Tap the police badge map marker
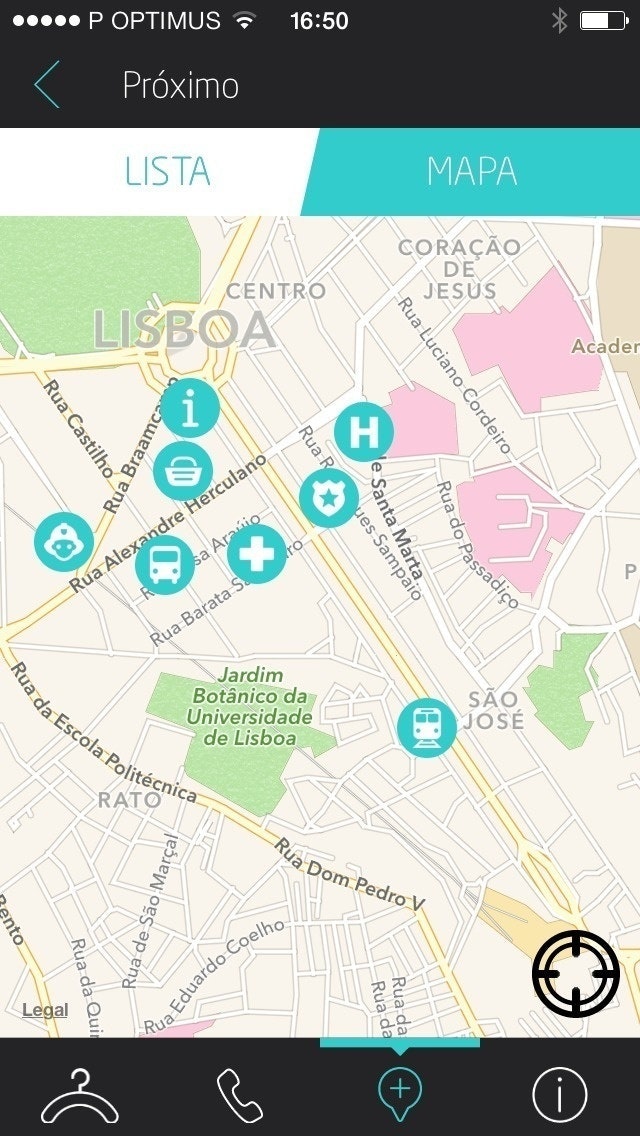 329,498
